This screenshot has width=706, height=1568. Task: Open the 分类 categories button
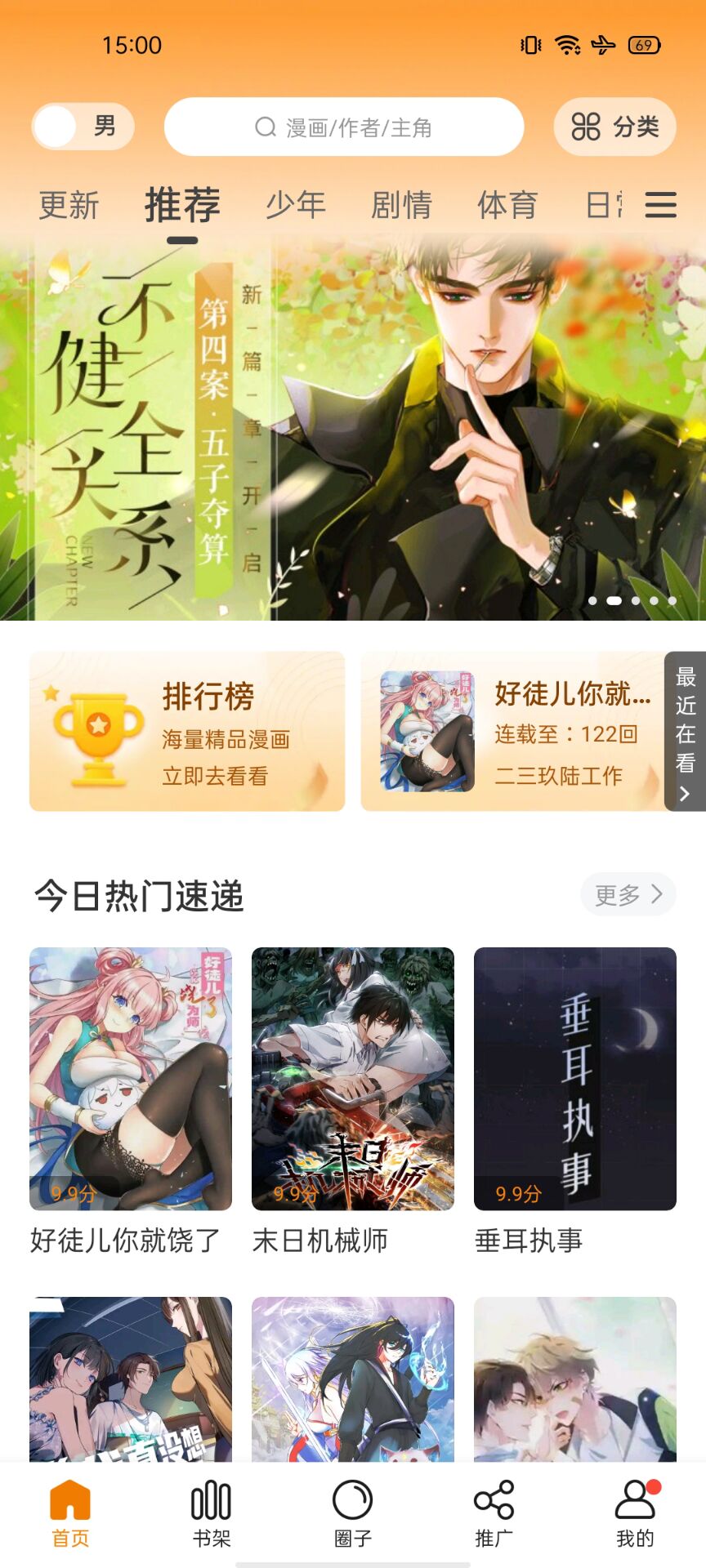(614, 127)
